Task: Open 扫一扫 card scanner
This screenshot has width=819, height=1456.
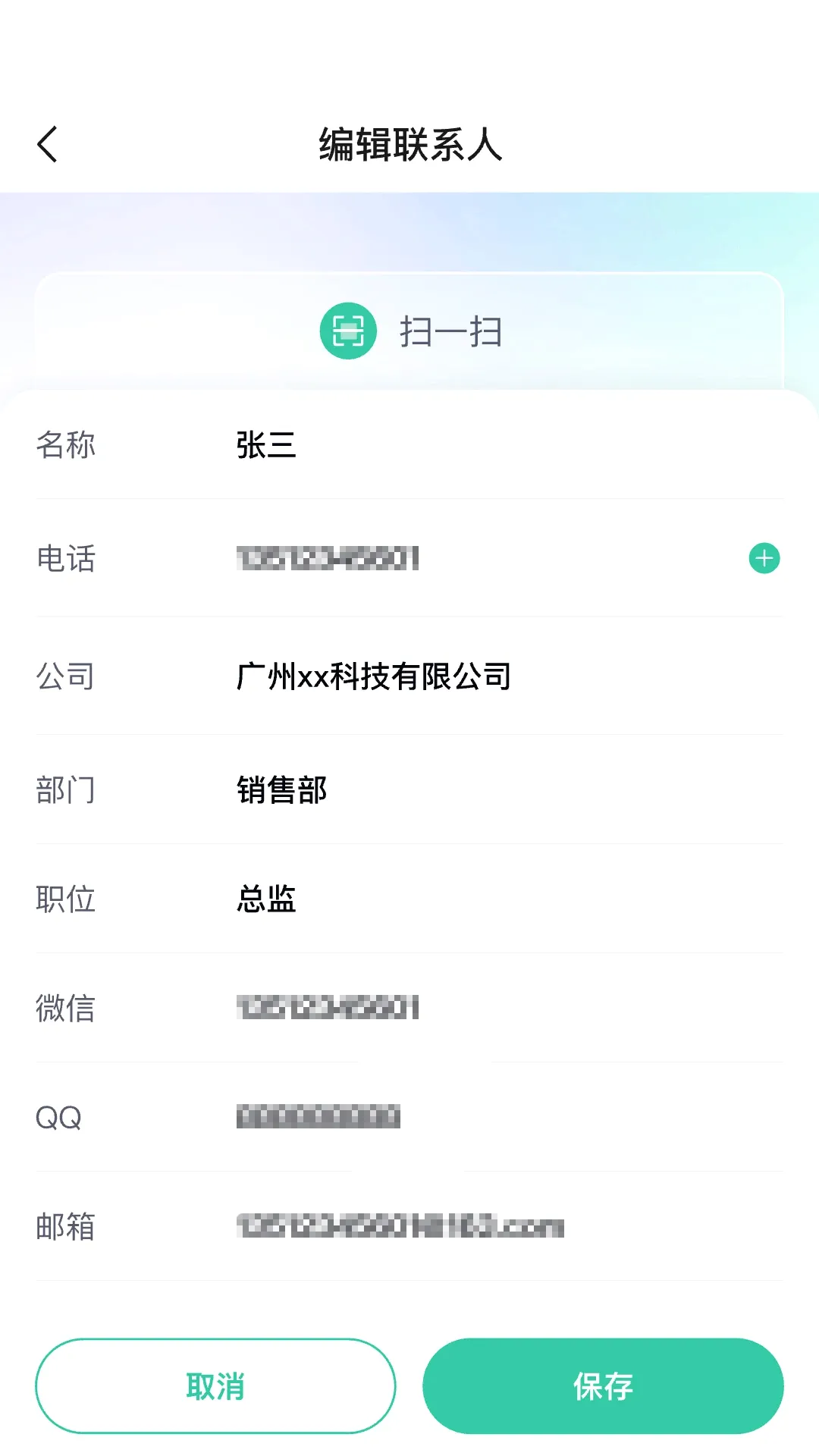Action: [409, 331]
